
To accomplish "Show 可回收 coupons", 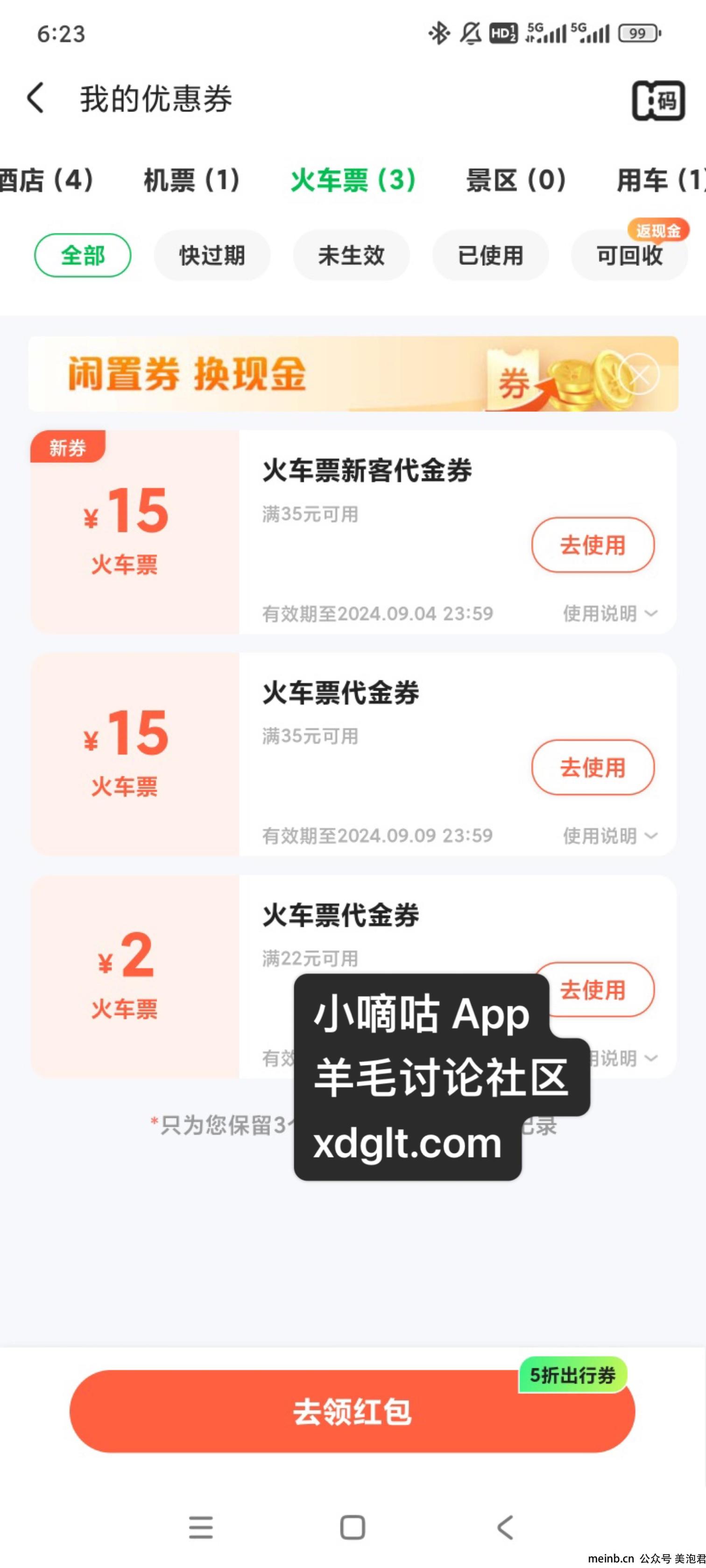I will 628,256.
